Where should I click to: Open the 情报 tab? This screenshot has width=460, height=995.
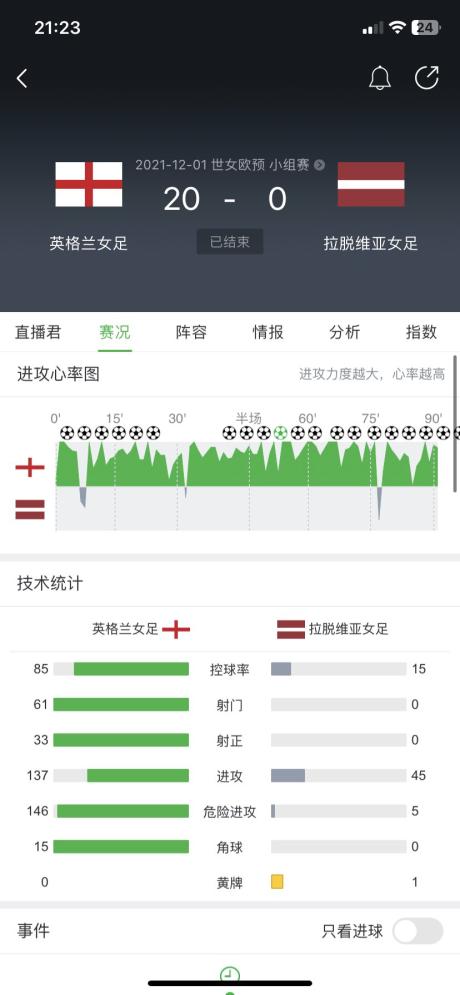268,332
